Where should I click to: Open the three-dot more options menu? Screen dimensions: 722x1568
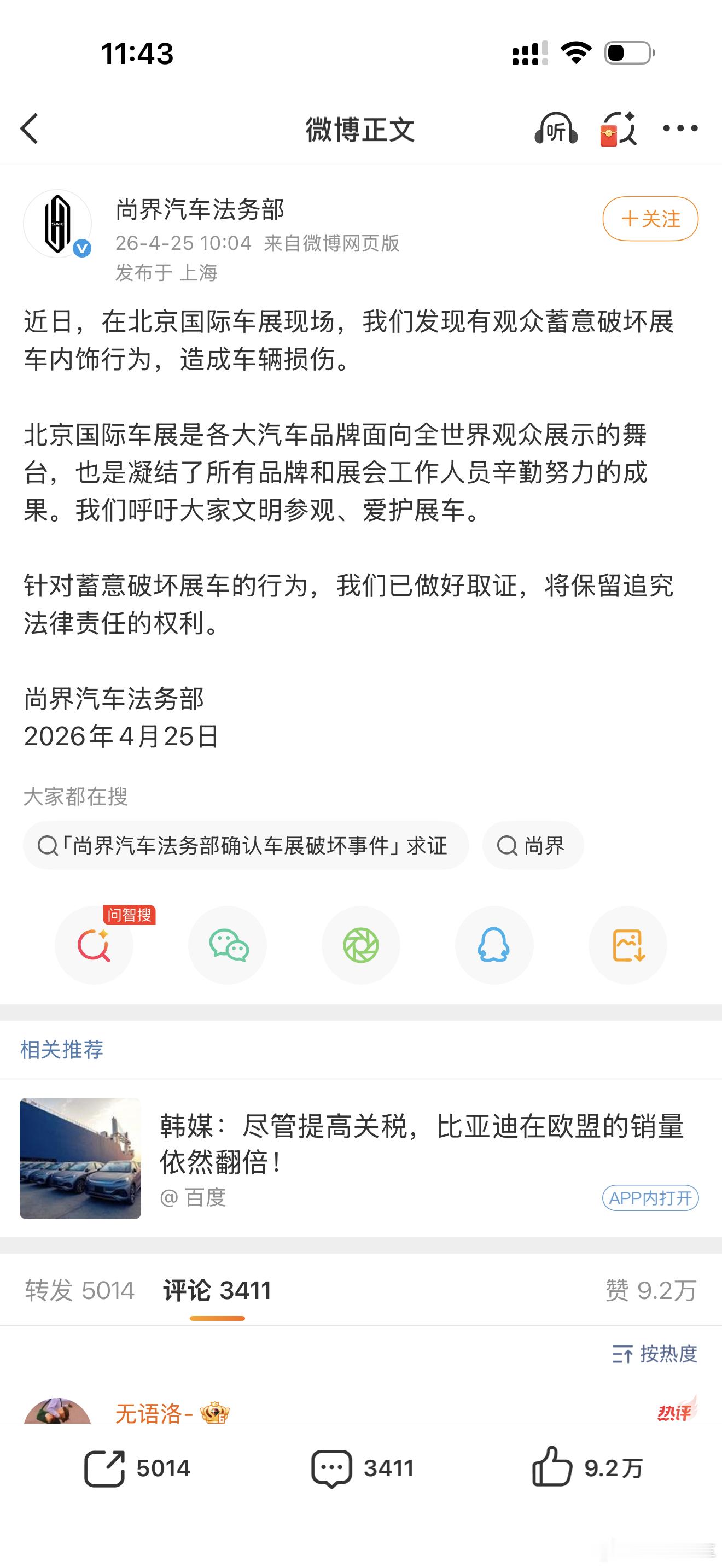(680, 129)
